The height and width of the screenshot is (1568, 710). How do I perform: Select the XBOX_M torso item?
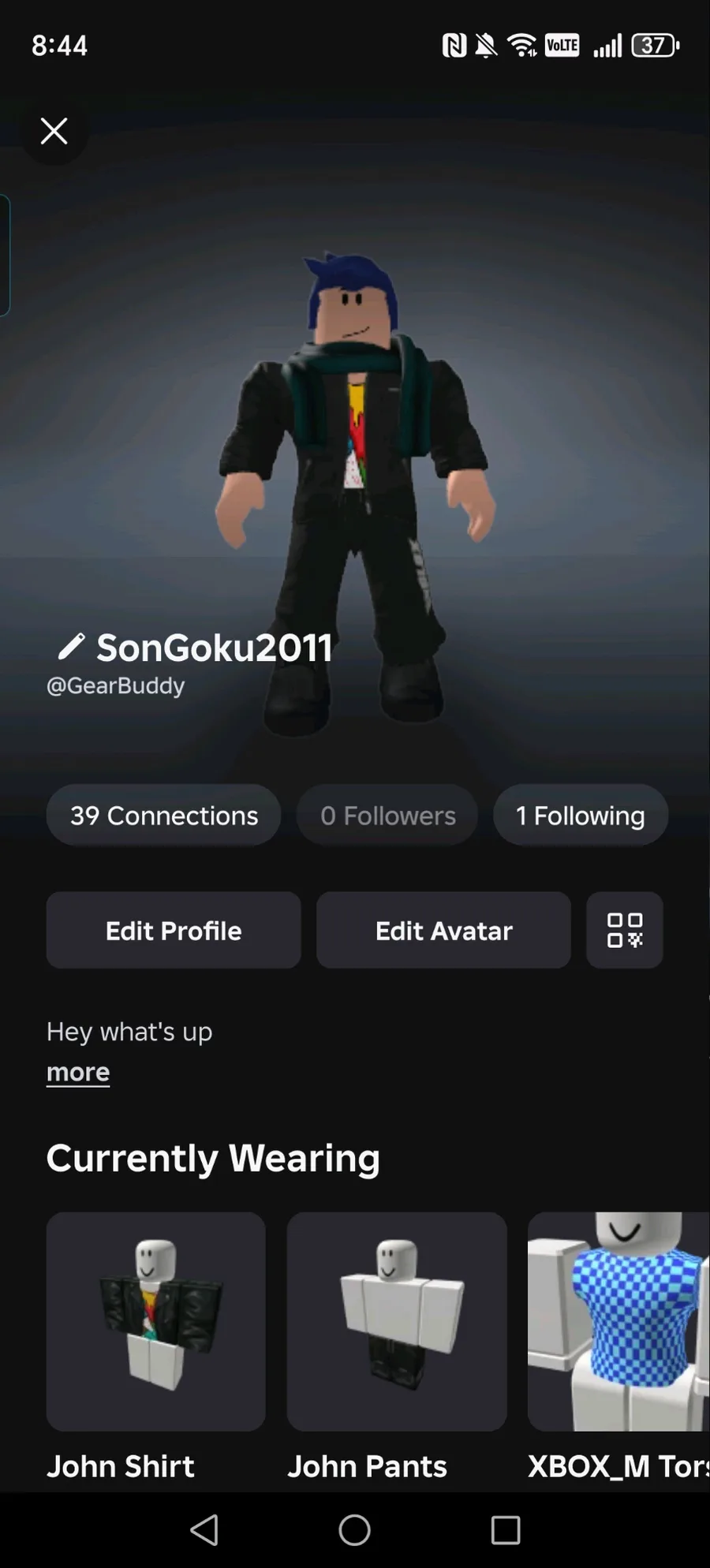(618, 1322)
